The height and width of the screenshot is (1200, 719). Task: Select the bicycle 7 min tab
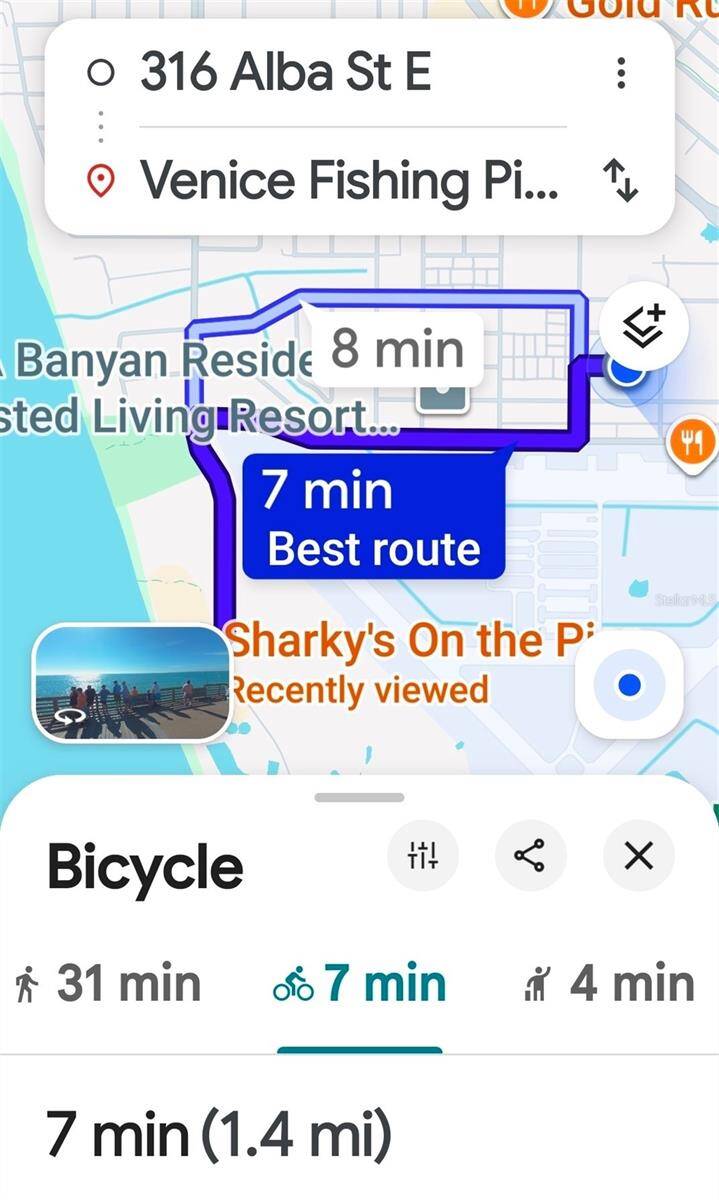click(x=359, y=983)
